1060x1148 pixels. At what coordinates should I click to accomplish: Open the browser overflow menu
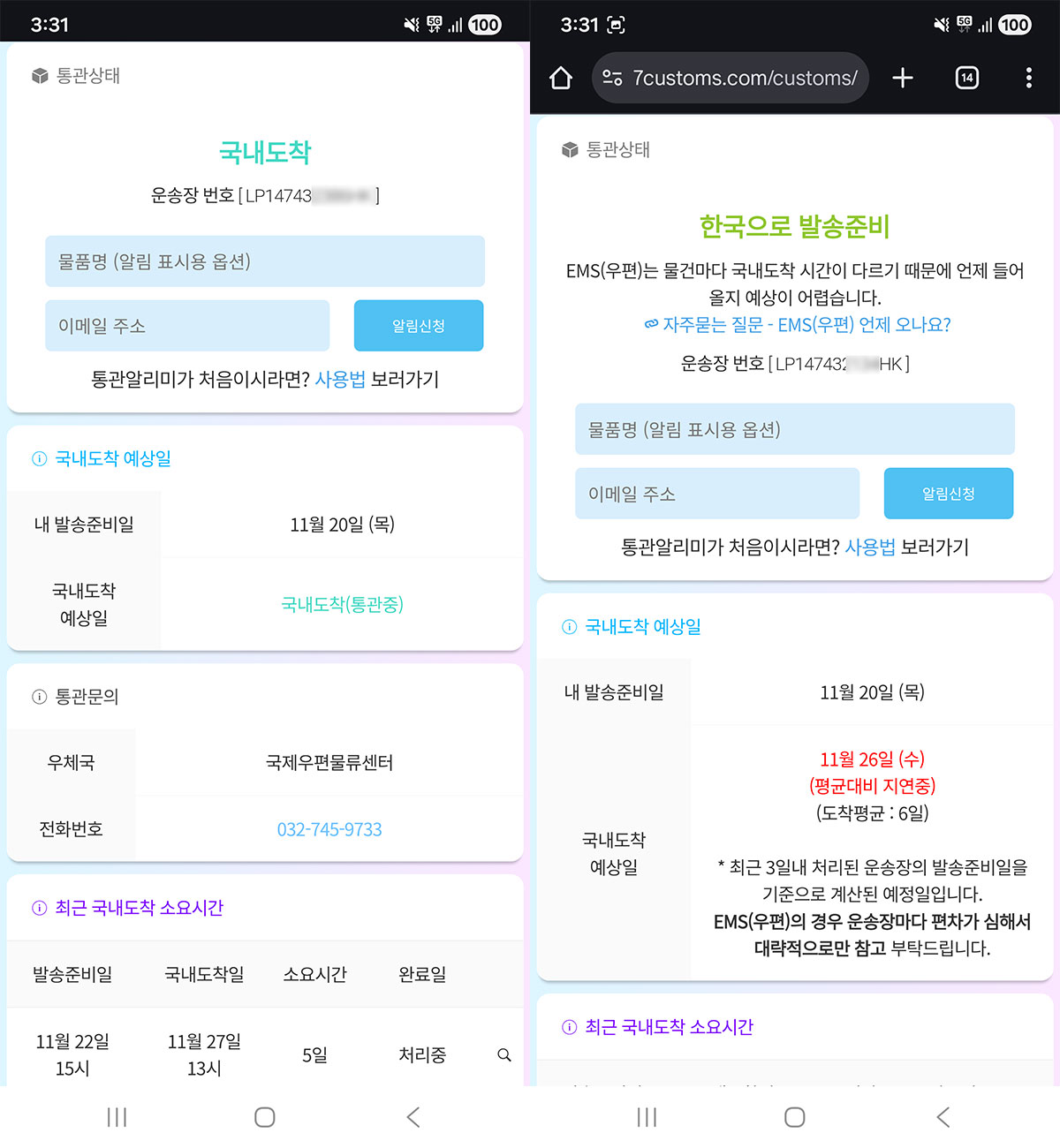click(x=1028, y=78)
